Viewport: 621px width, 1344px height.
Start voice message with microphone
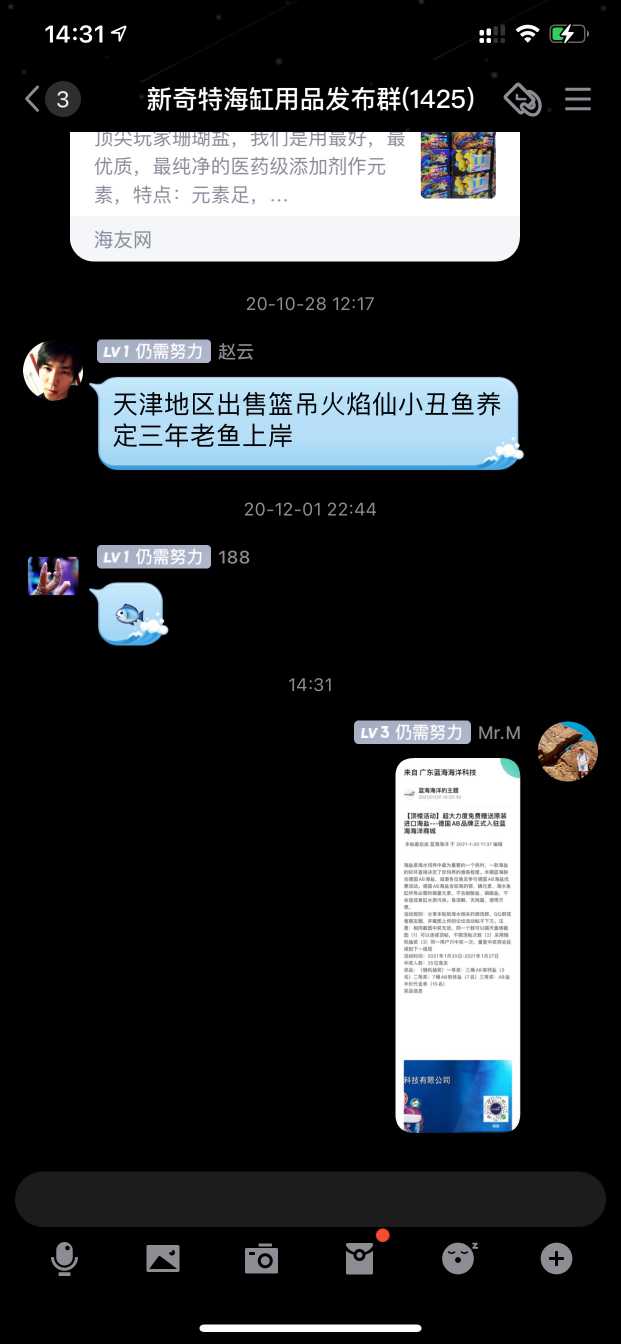(64, 1258)
